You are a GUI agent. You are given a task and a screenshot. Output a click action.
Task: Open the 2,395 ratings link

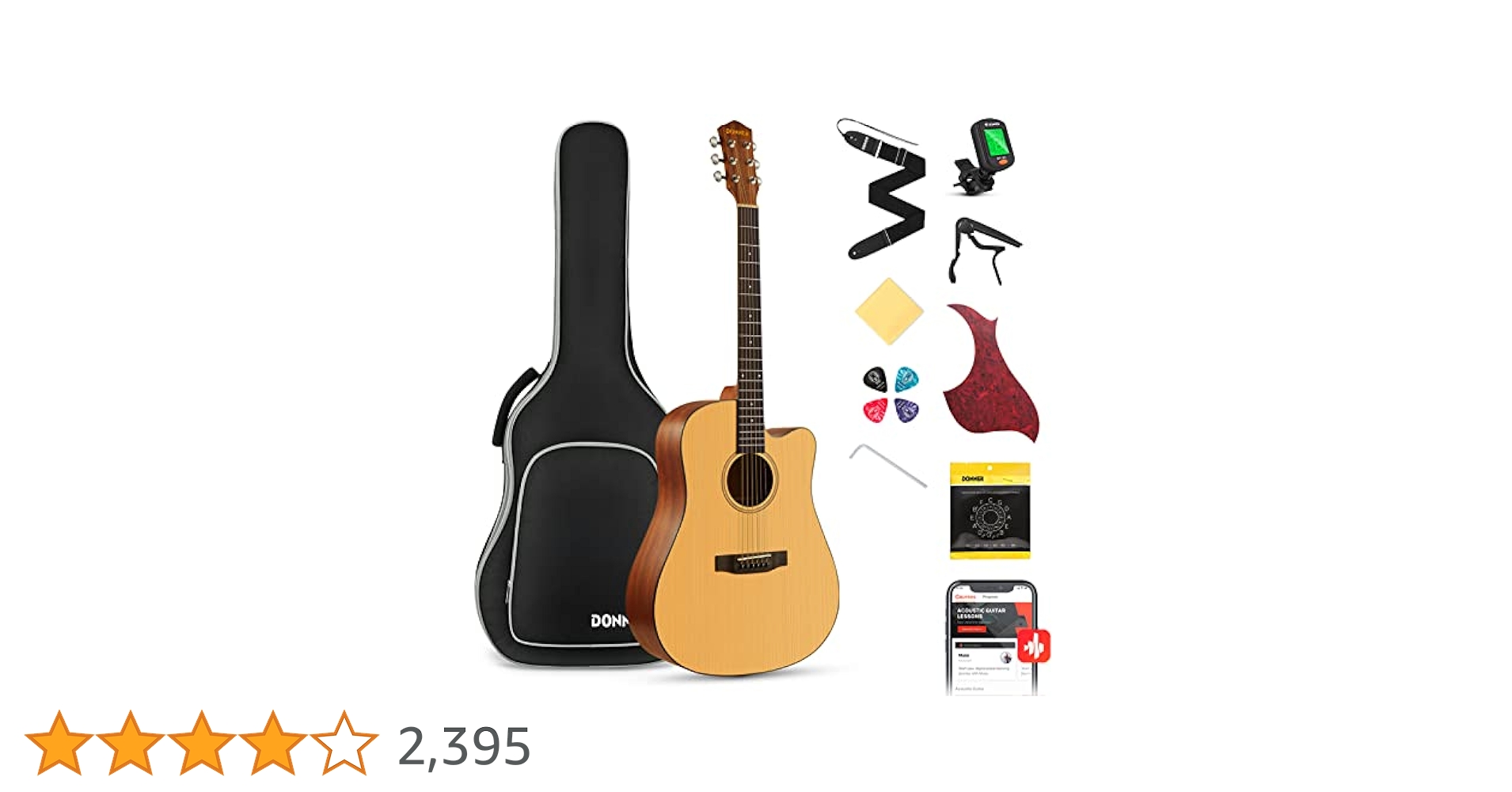(x=464, y=746)
